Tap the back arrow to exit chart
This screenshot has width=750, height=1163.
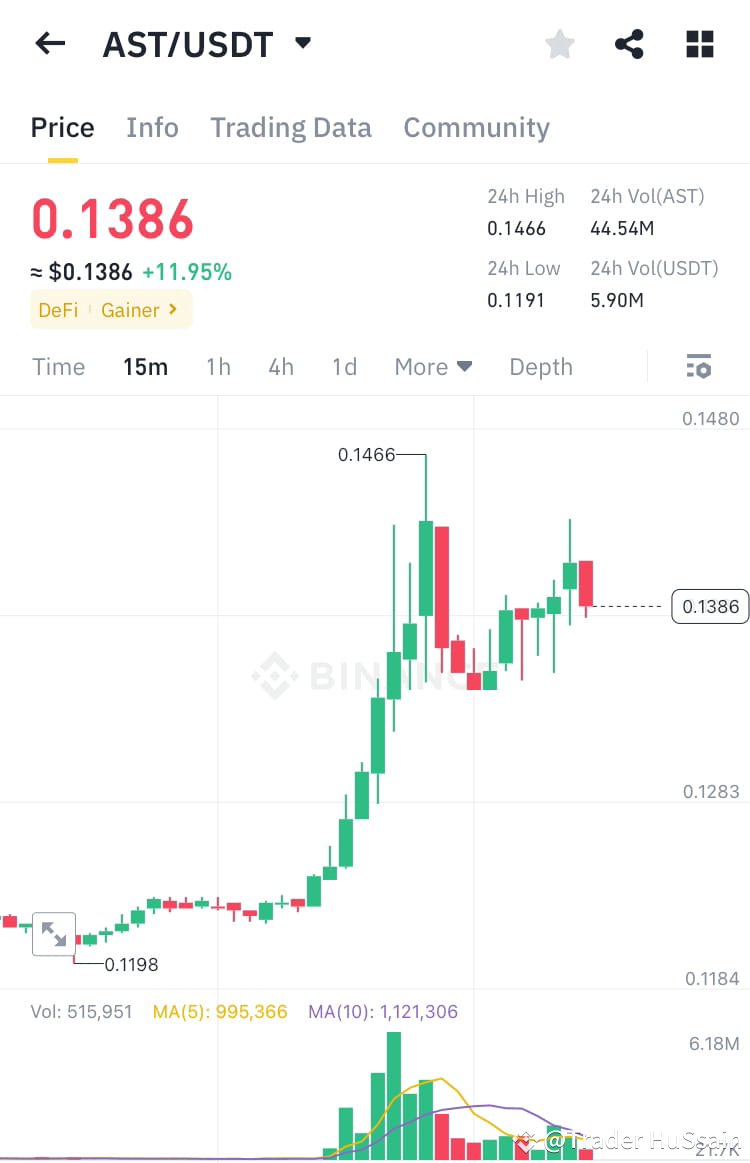(x=50, y=43)
